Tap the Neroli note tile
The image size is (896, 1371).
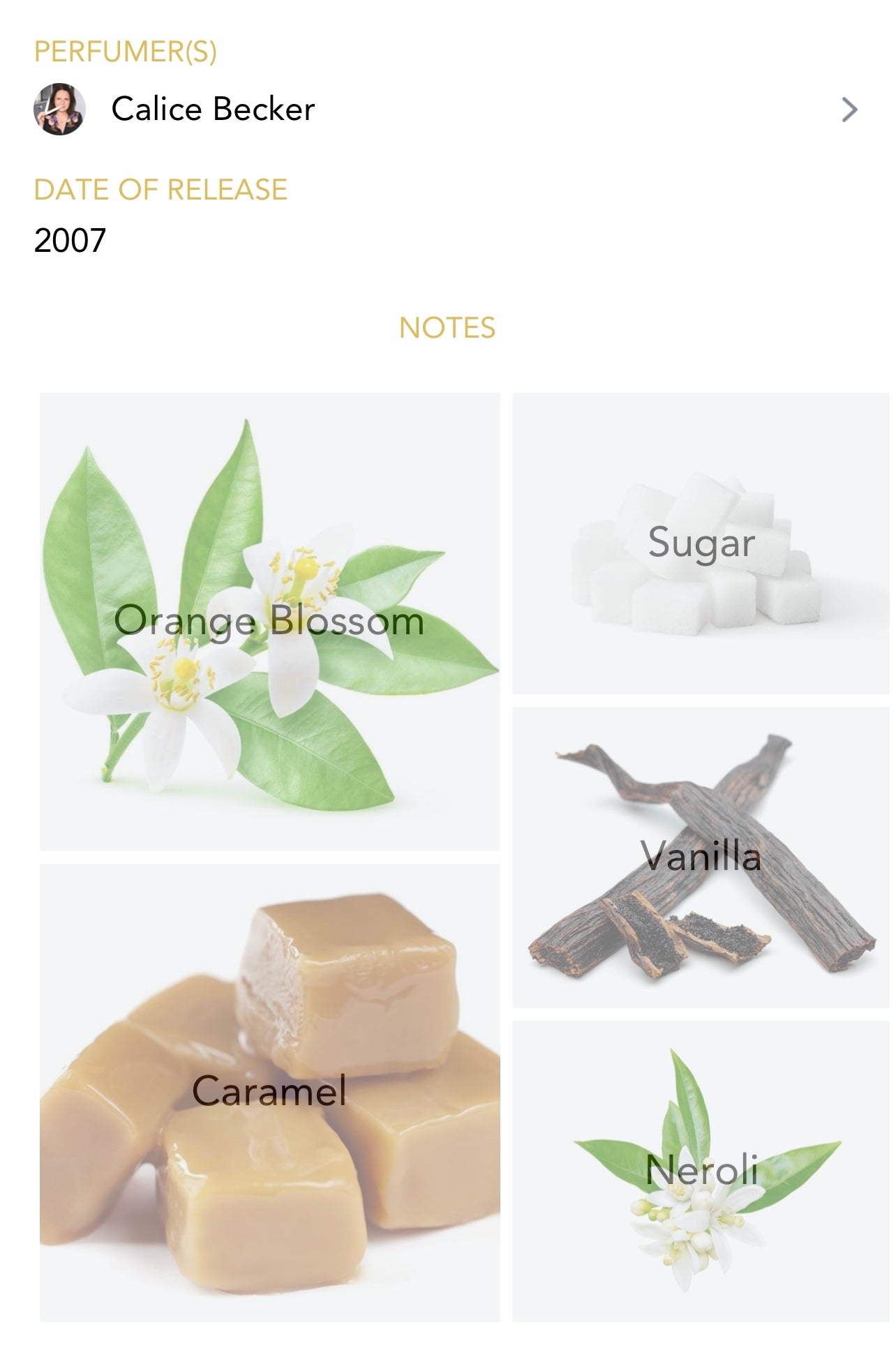coord(701,1170)
